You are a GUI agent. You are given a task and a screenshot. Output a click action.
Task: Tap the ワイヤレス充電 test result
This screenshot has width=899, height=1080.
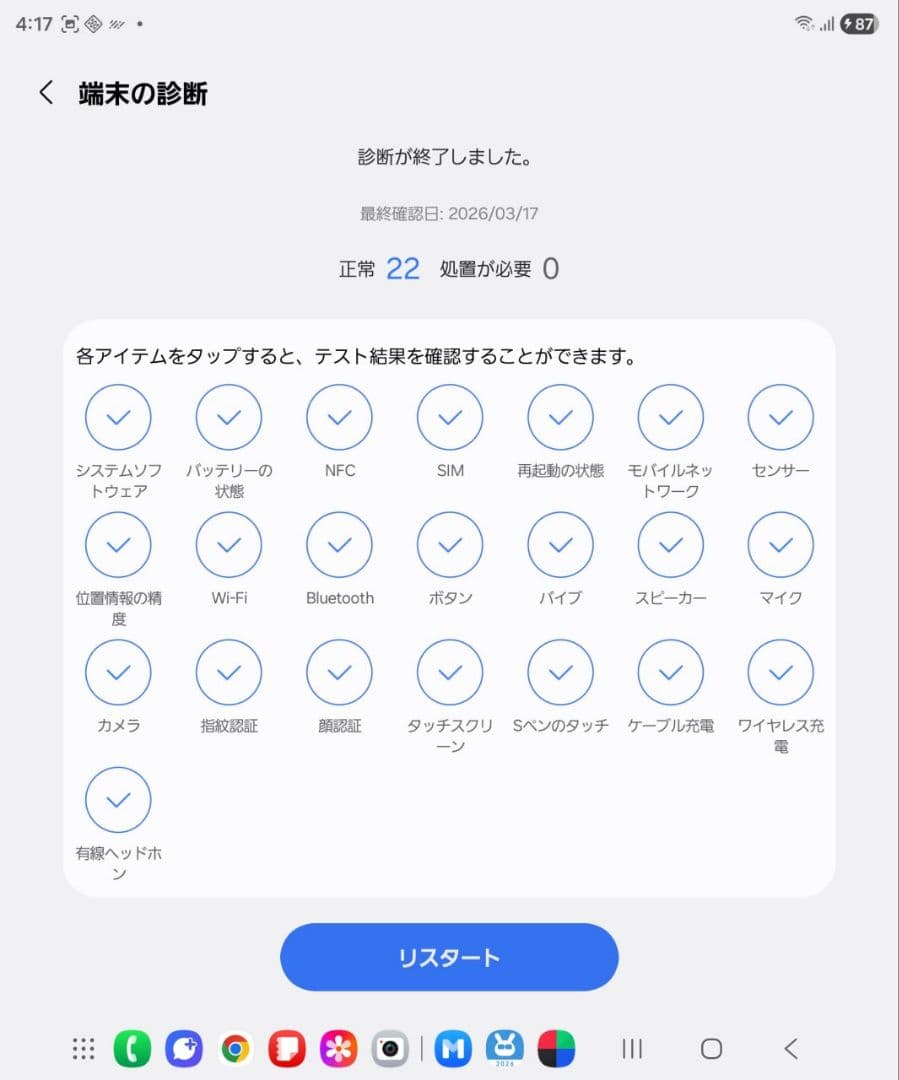pos(780,672)
